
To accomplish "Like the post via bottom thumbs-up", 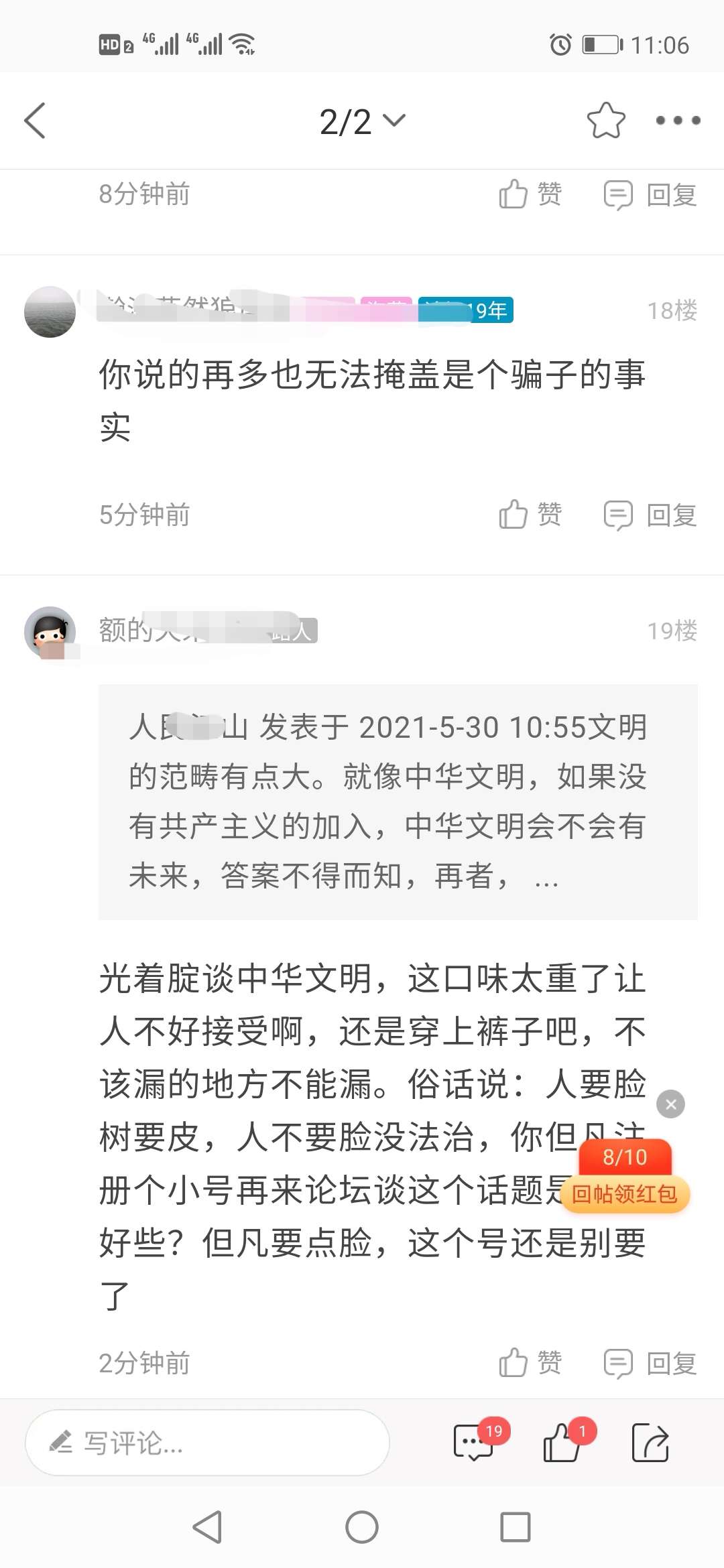I will (x=562, y=1442).
